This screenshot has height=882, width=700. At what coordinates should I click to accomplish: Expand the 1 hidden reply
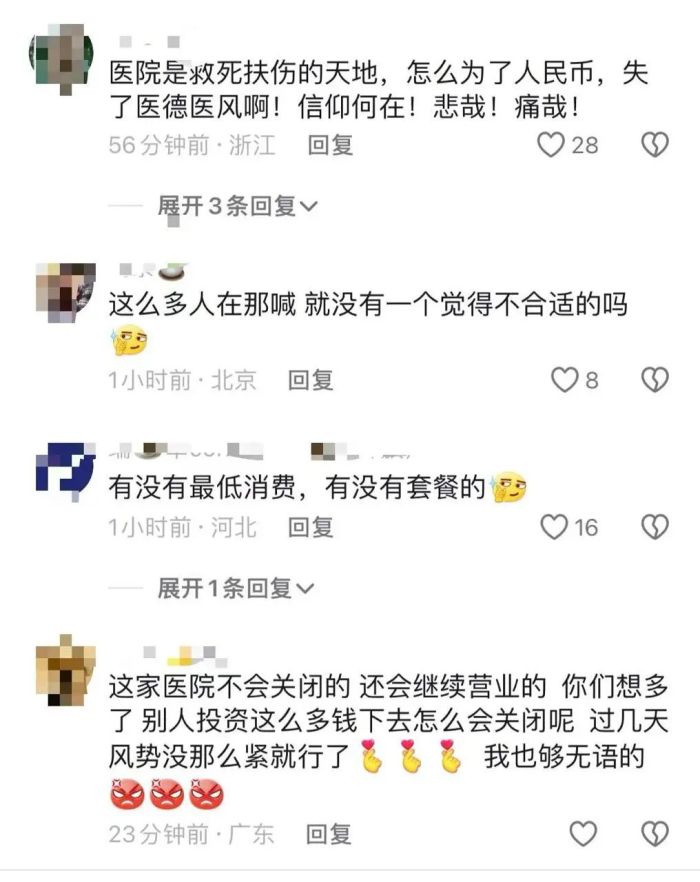pyautogui.click(x=236, y=588)
